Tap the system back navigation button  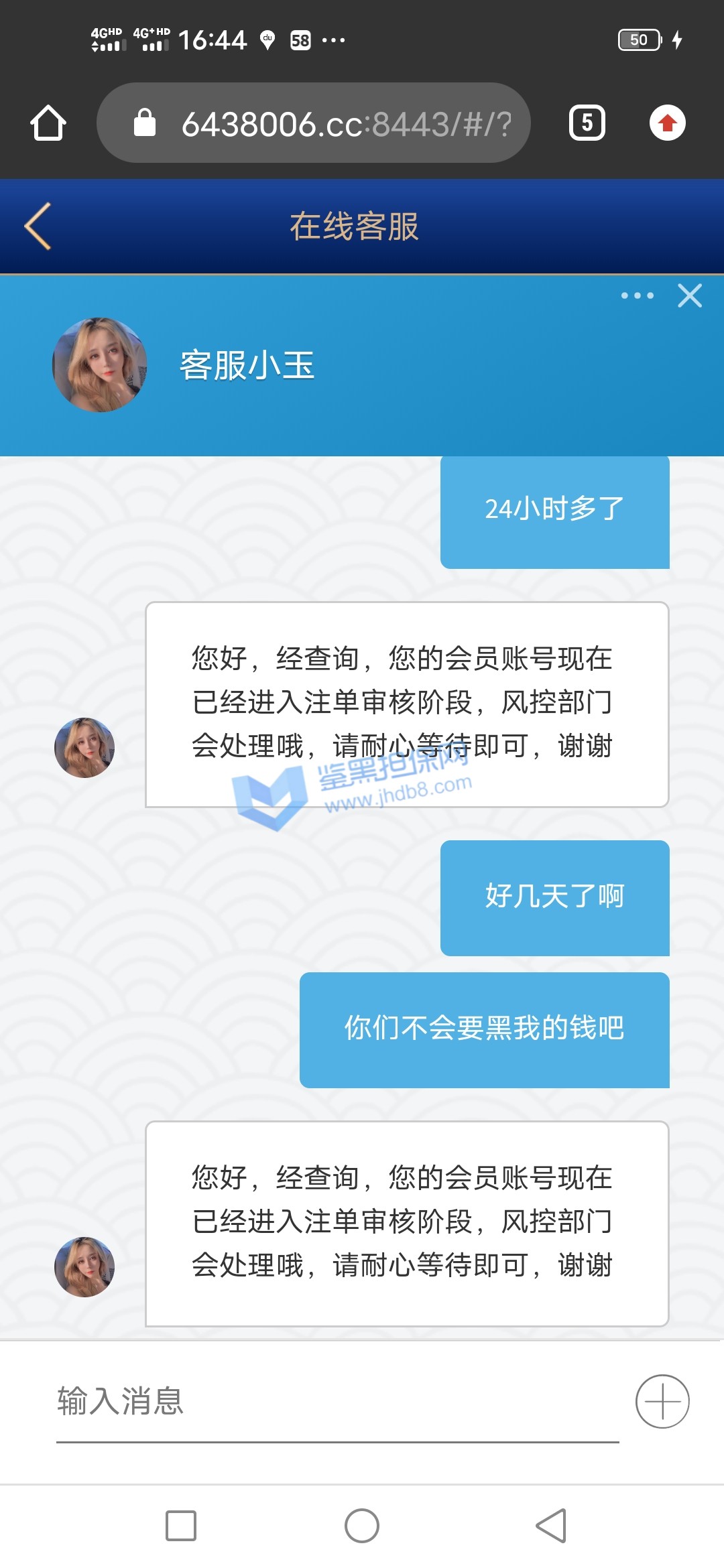pos(551,1526)
